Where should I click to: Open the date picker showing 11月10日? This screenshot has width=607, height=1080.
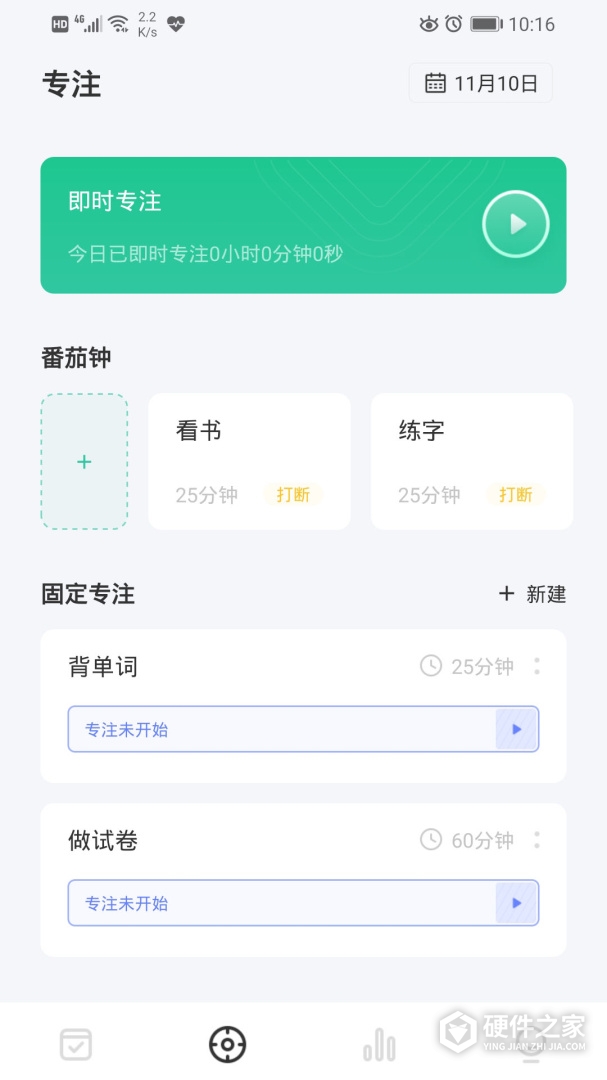[x=481, y=83]
